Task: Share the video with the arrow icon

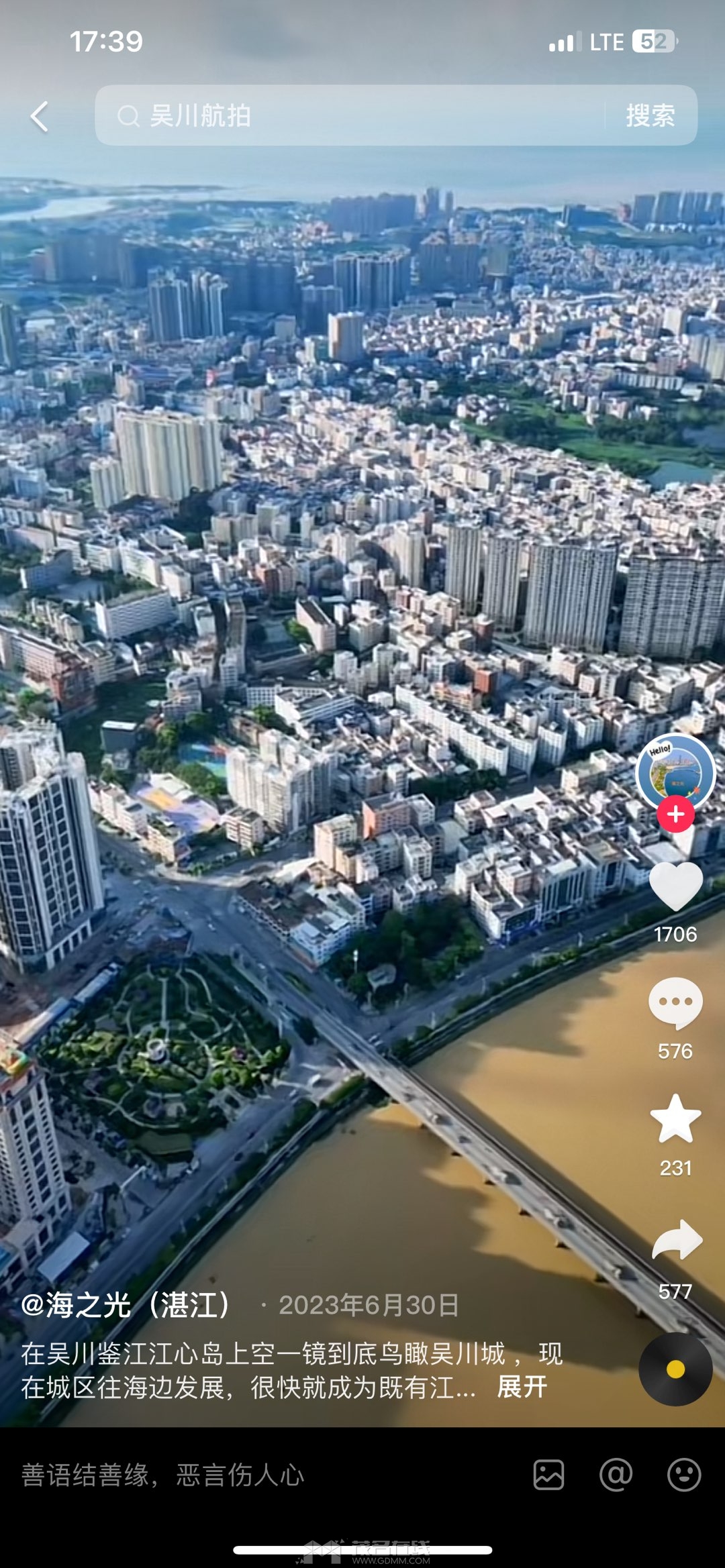Action: [x=677, y=1241]
